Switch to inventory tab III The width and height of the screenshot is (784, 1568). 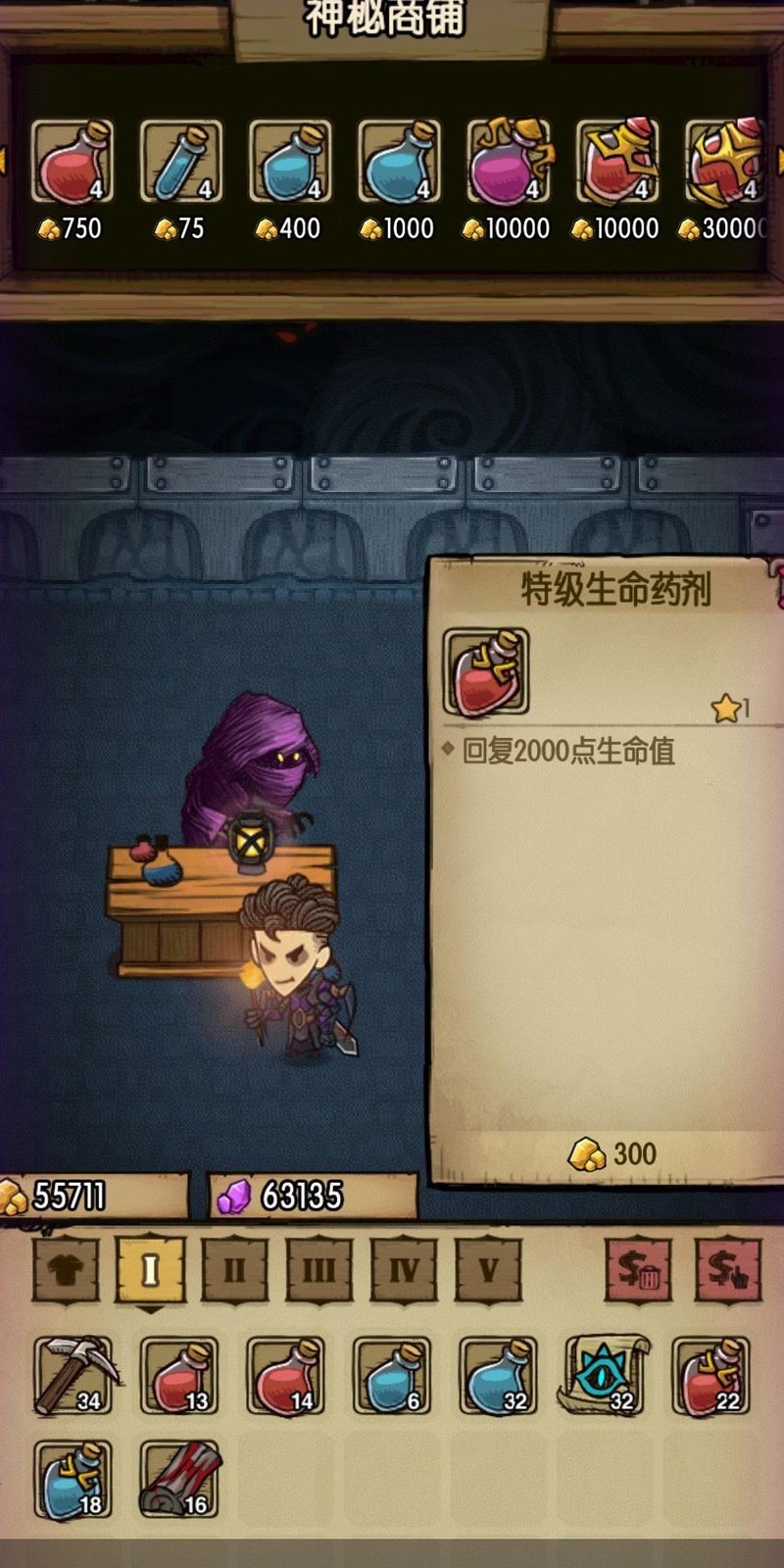318,1271
